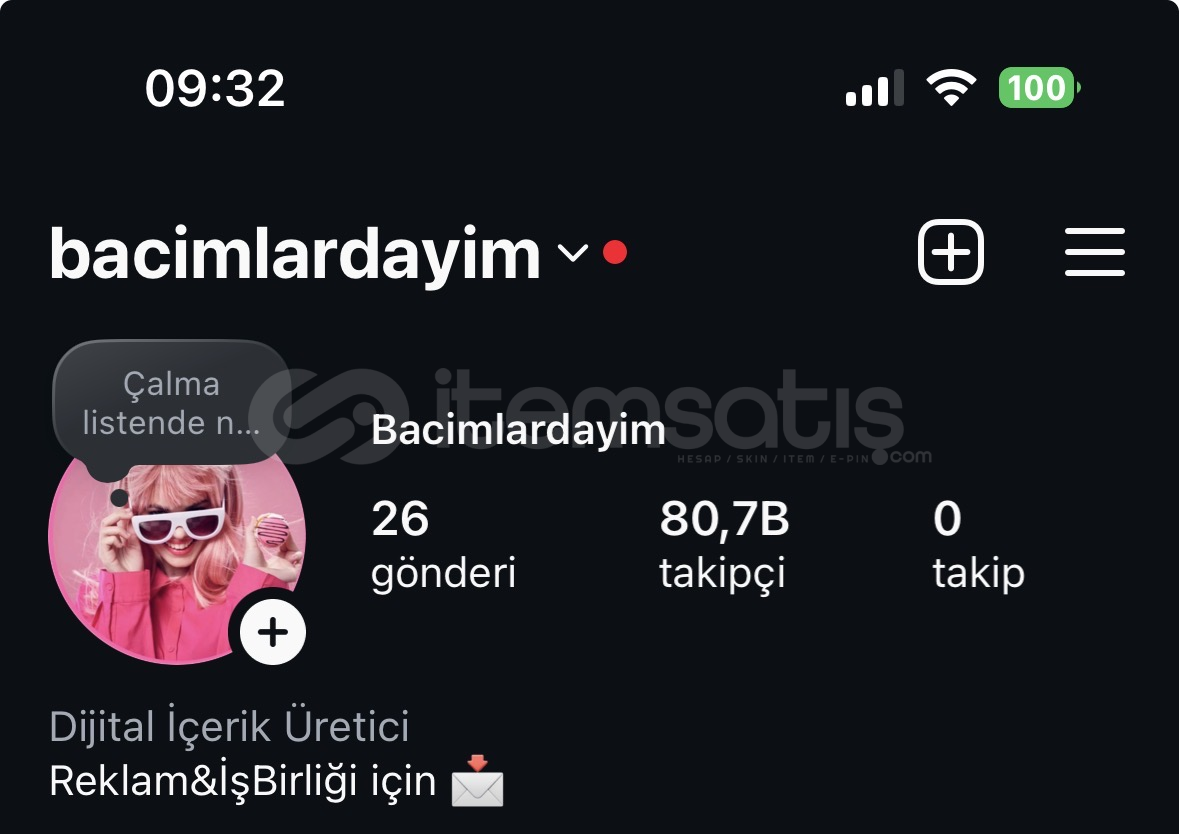Image resolution: width=1179 pixels, height=834 pixels.
Task: Open the create new post icon
Action: (x=951, y=252)
